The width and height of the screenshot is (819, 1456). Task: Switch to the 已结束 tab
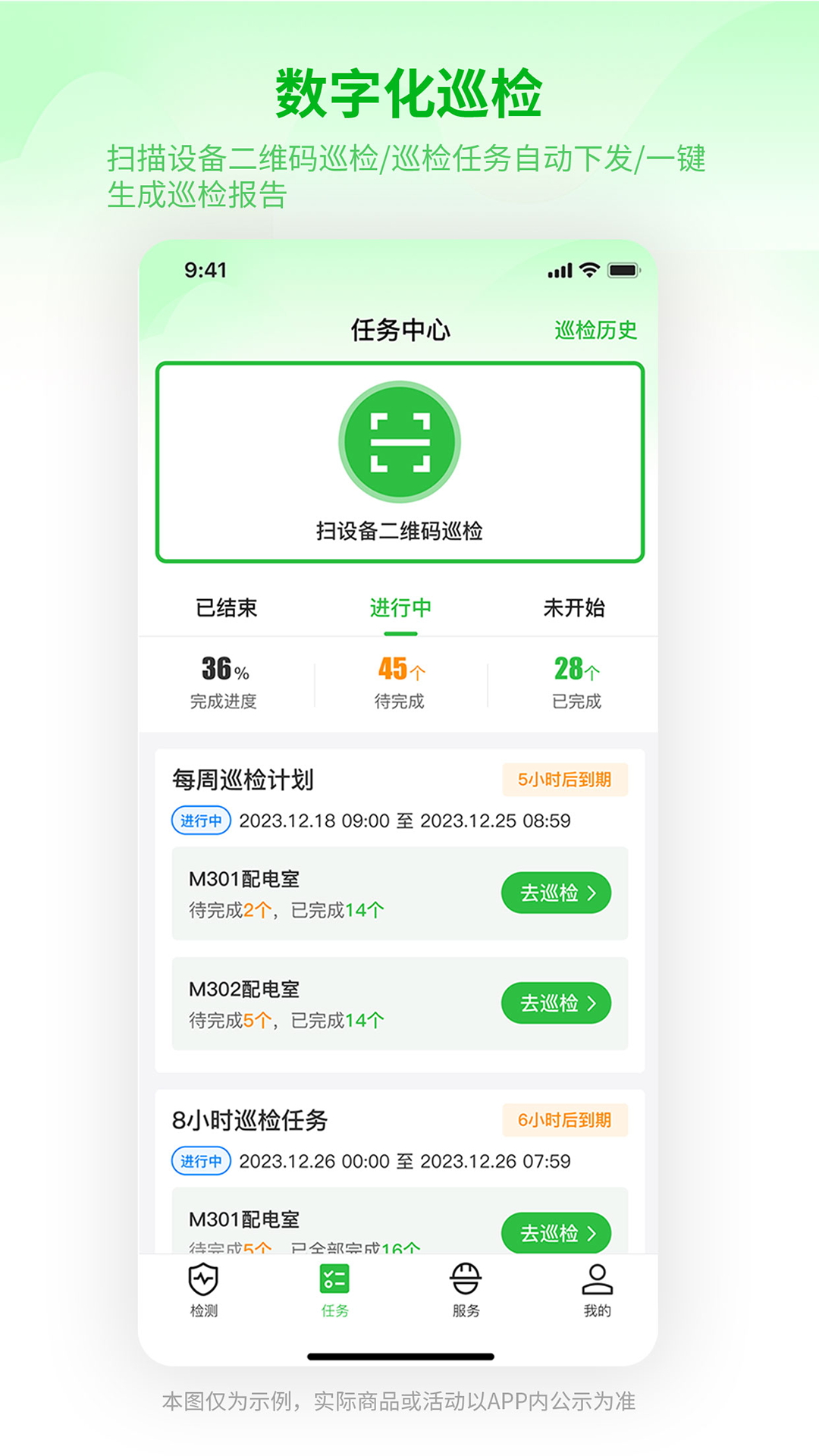226,607
